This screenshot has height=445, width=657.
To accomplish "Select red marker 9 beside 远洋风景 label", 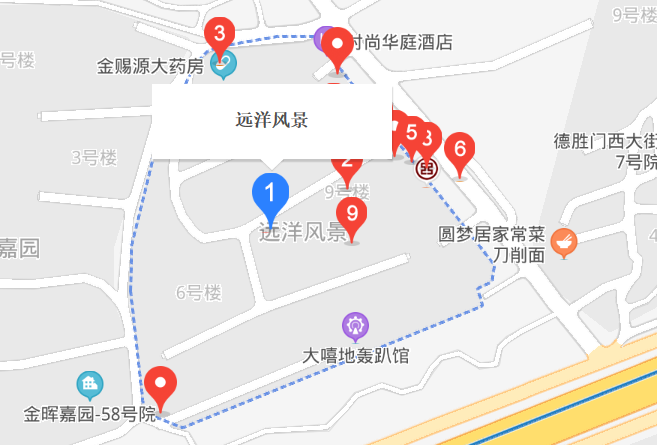I will tap(351, 213).
